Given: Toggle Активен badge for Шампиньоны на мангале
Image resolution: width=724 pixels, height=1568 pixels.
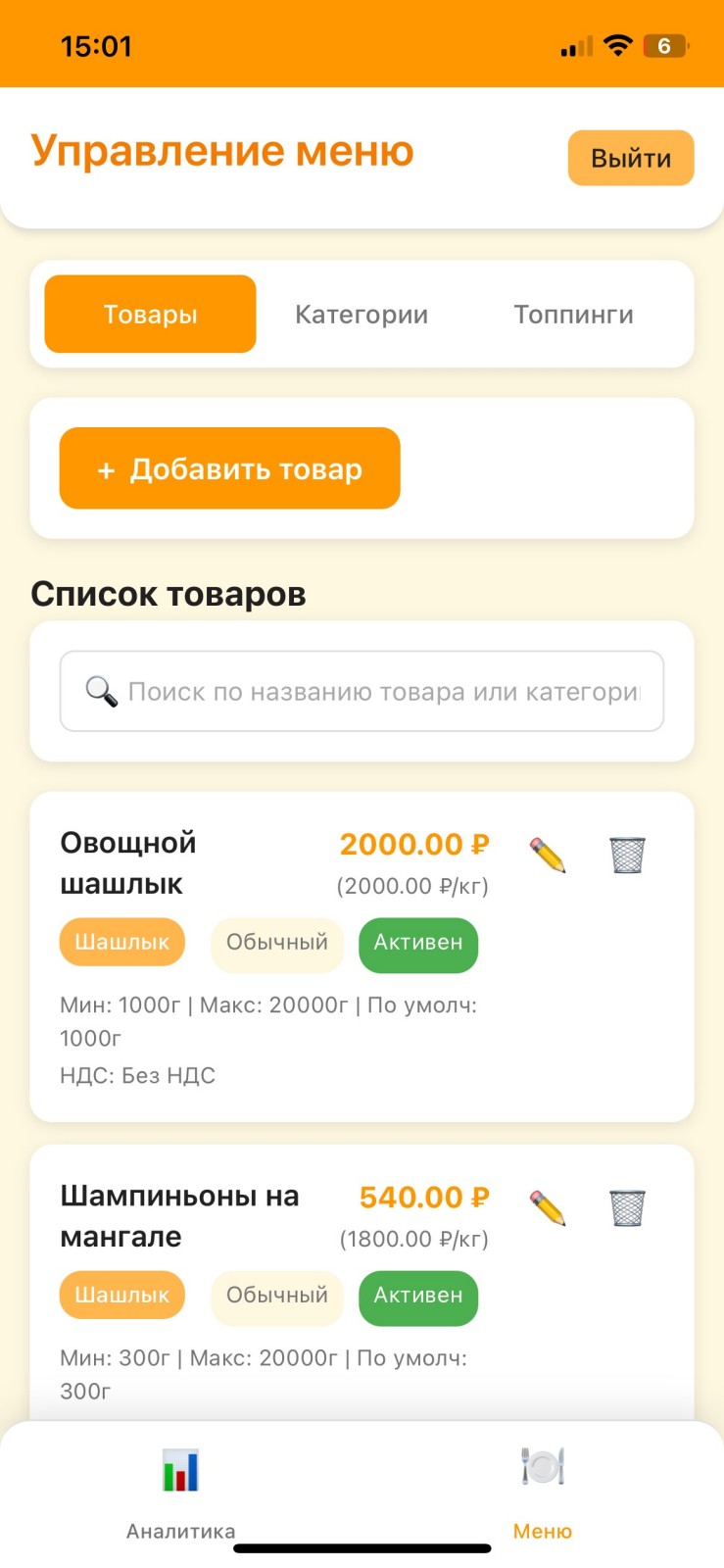Looking at the screenshot, I should coord(417,1298).
